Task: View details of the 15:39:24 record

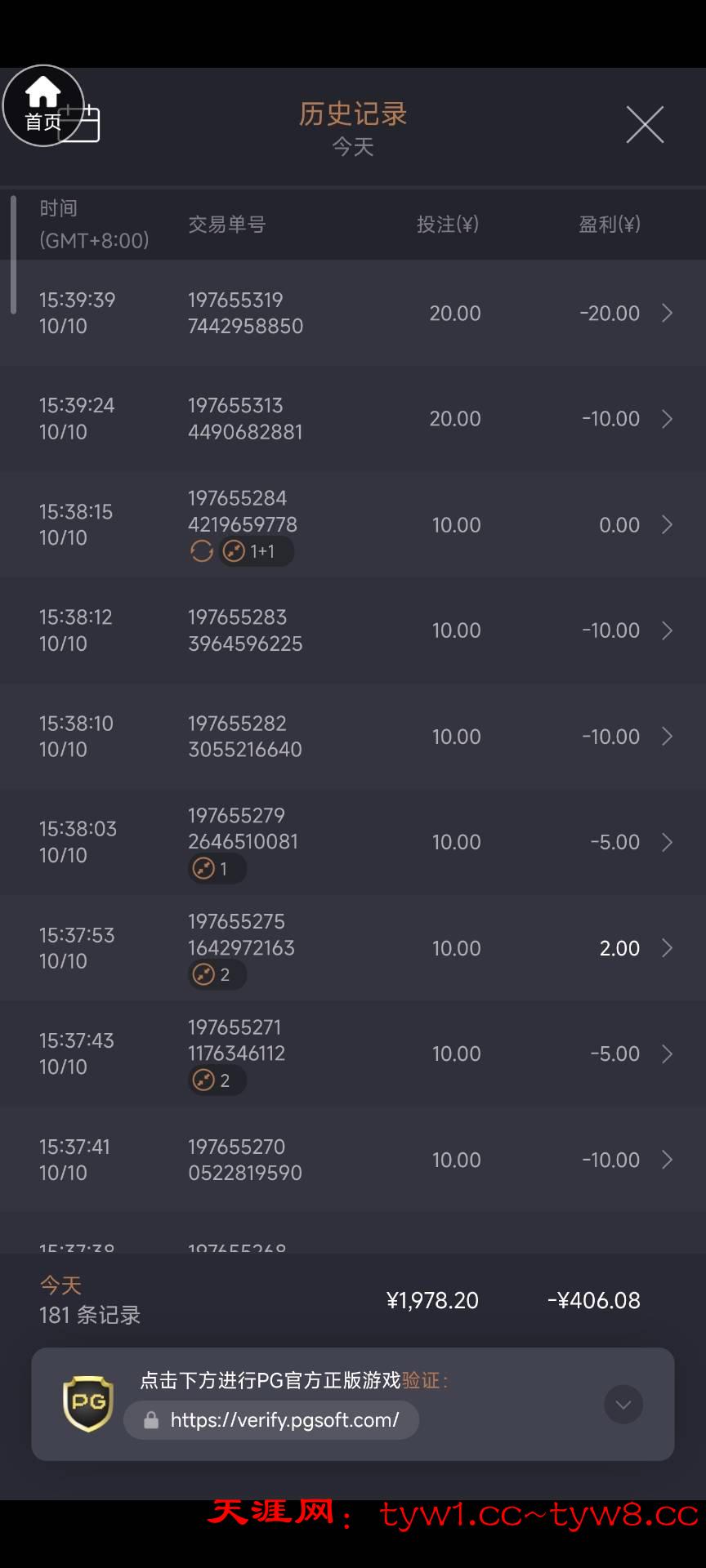Action: tap(353, 418)
